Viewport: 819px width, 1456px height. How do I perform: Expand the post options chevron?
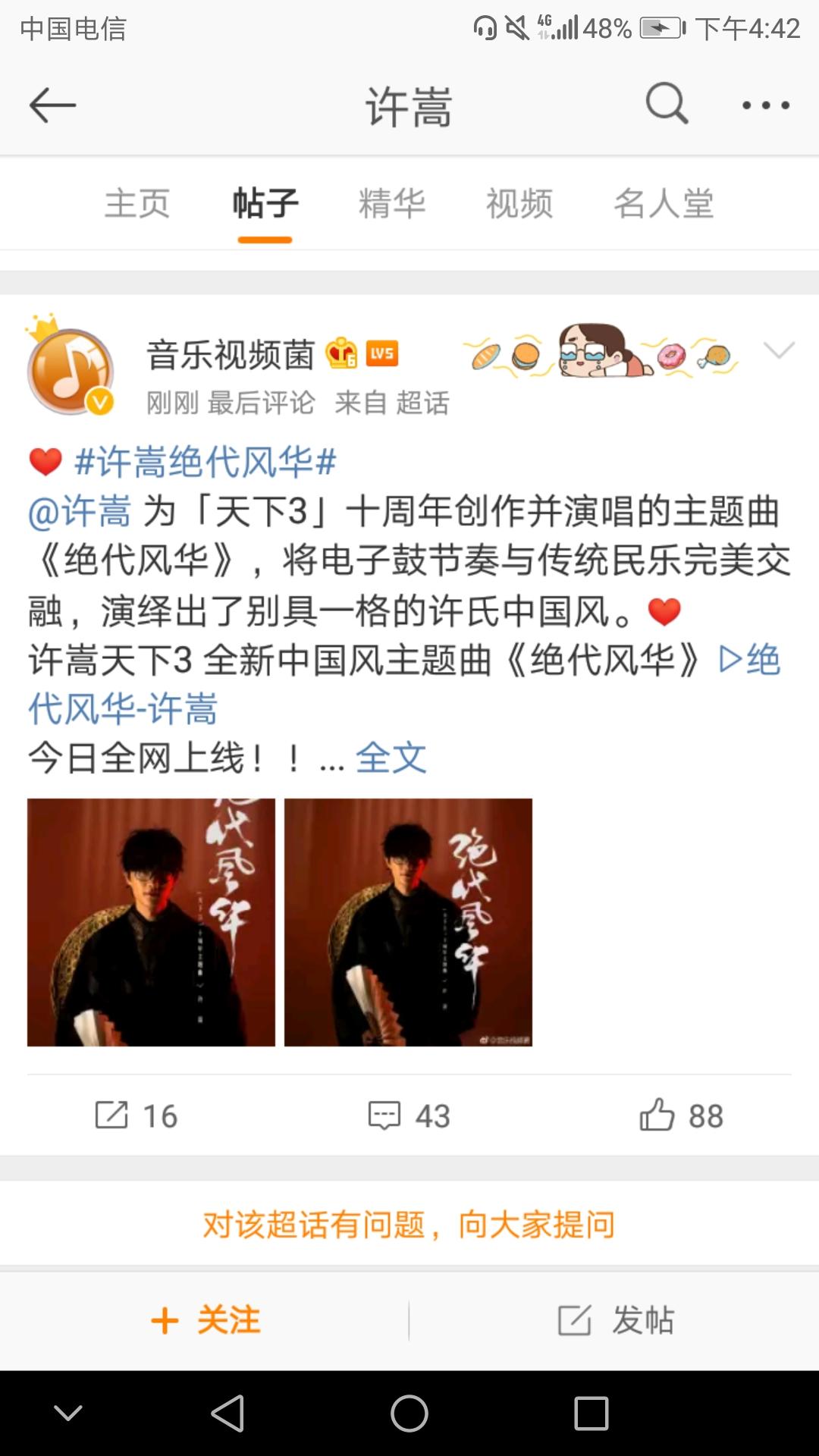[778, 350]
